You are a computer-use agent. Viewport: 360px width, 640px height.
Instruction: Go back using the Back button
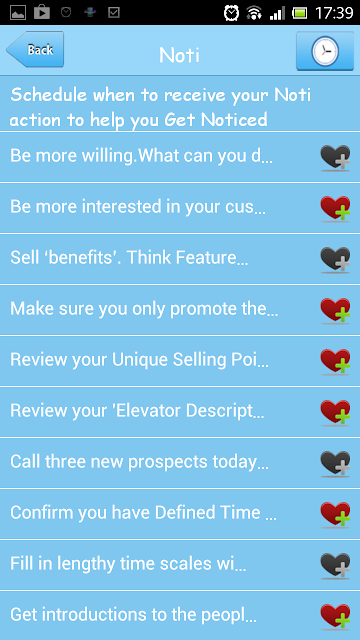point(35,49)
